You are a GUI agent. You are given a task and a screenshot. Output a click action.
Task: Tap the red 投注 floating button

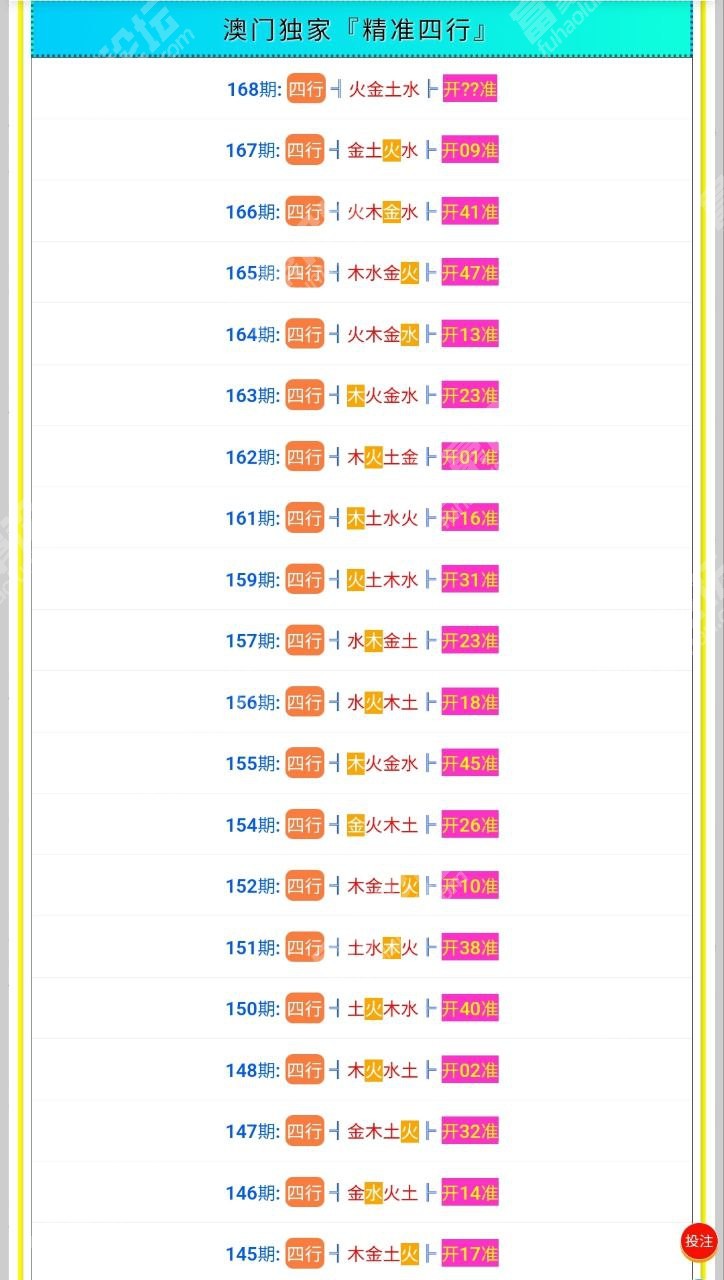tap(698, 1241)
